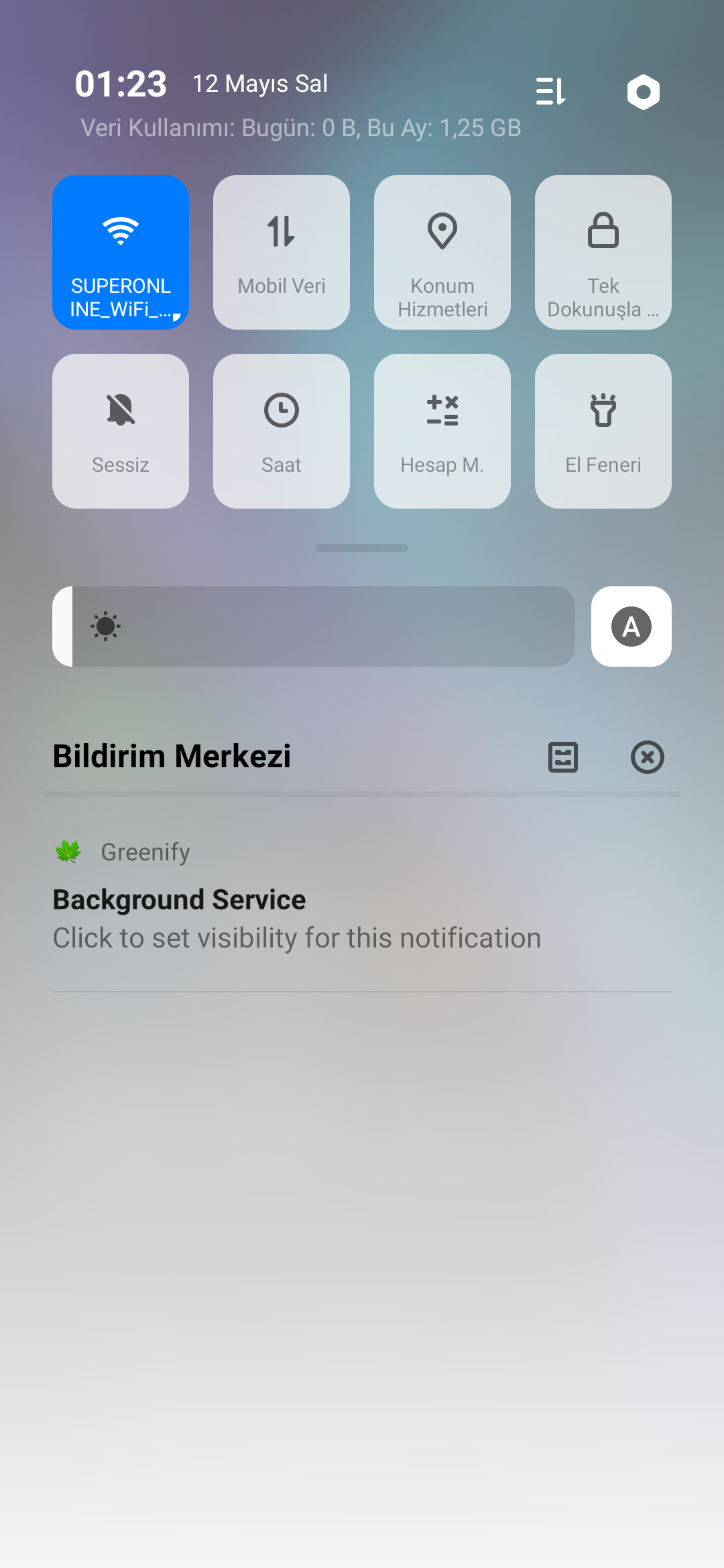
Task: Open the quick settings edit/sort icon
Action: [551, 91]
